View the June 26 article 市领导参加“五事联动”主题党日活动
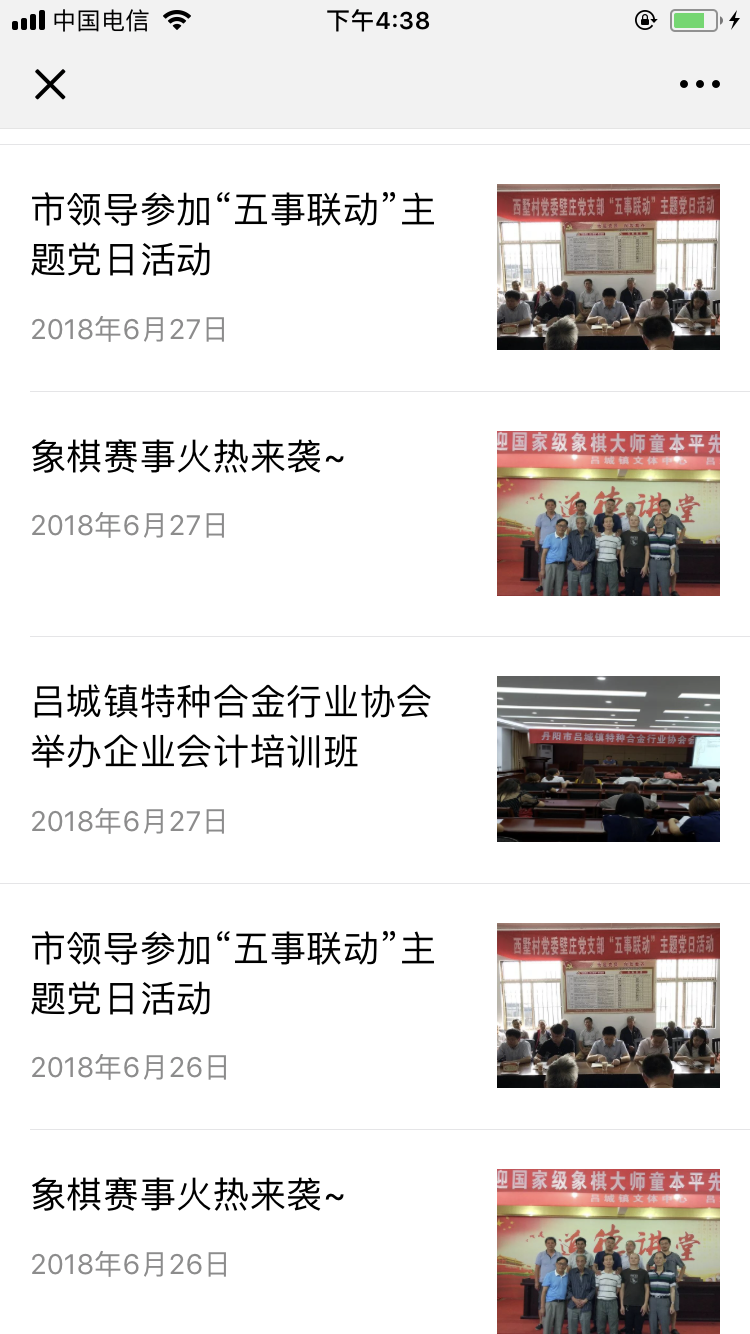 233,974
